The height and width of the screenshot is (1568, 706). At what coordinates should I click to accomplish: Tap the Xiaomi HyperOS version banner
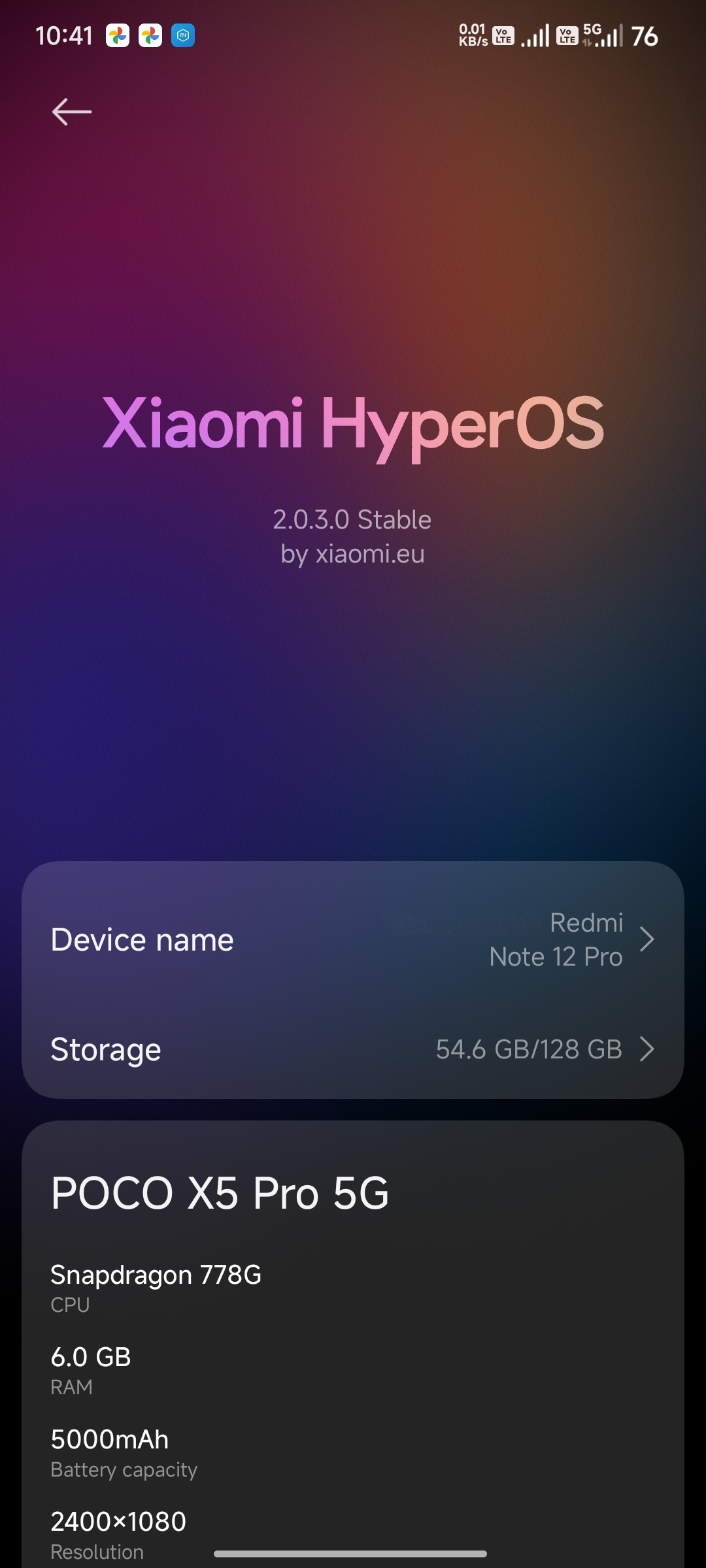click(x=353, y=479)
